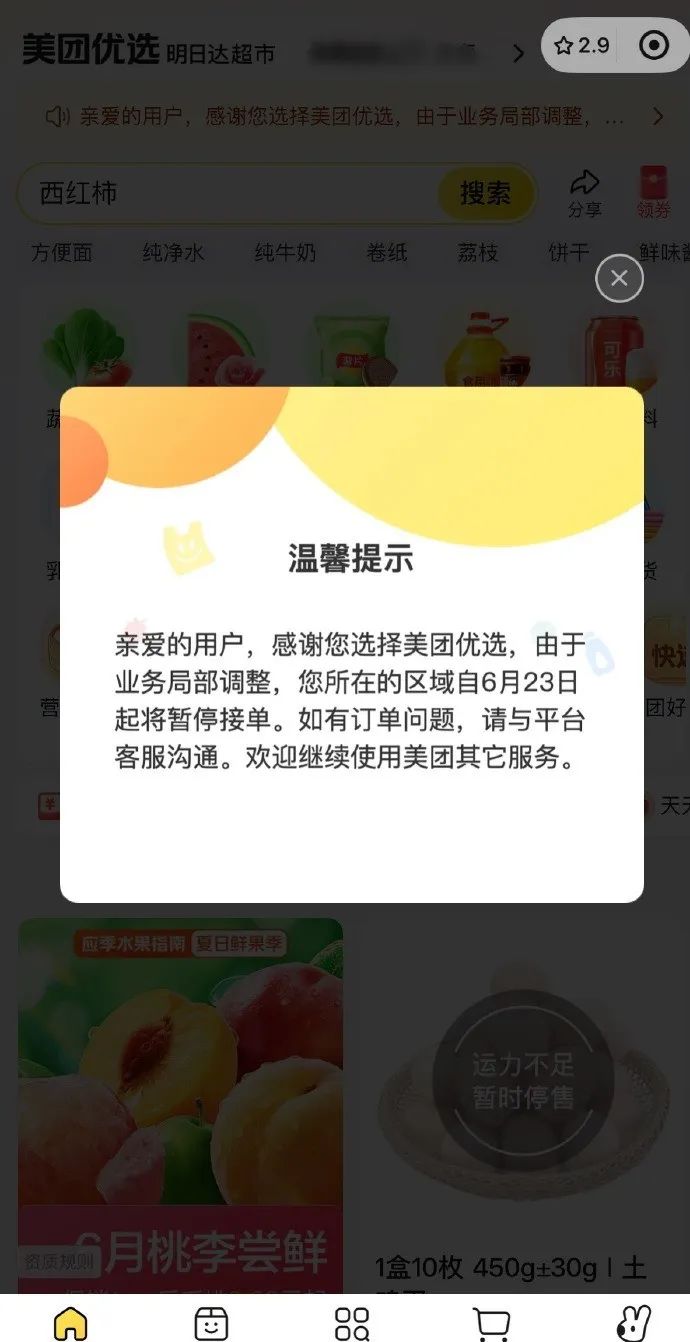Screen dimensions: 690x1342
Task: Switch to the home tab
Action: tap(70, 1322)
